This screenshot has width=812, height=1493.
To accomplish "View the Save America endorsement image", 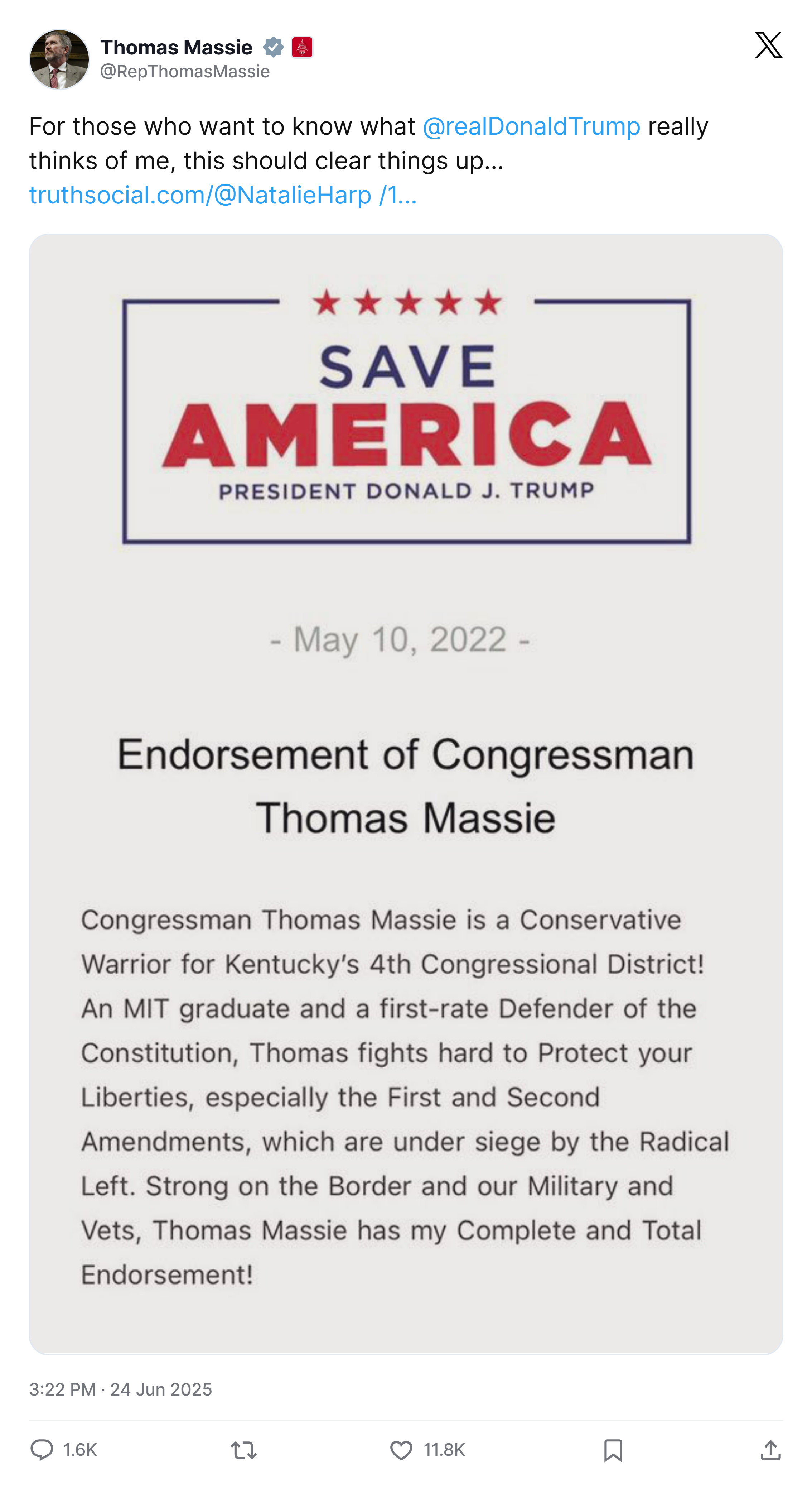I will pos(405,793).
